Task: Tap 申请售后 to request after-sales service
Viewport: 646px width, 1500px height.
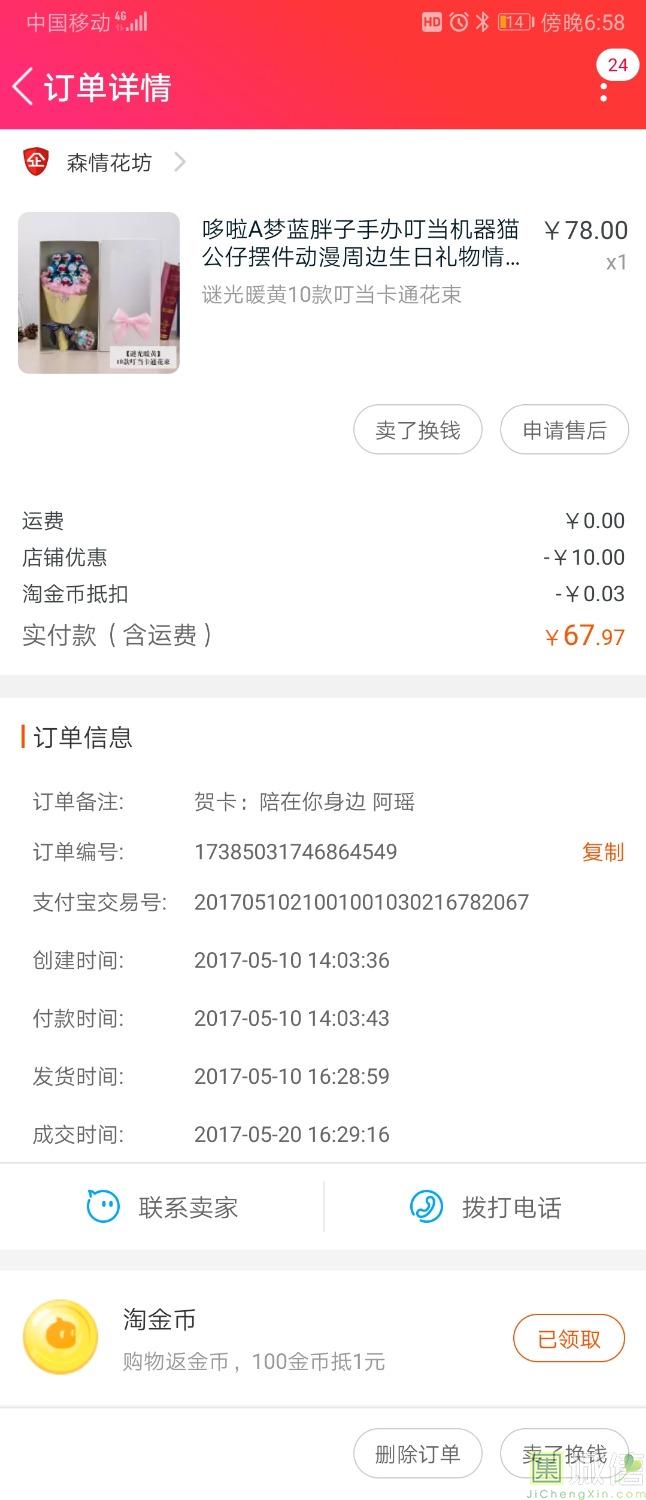Action: click(564, 430)
